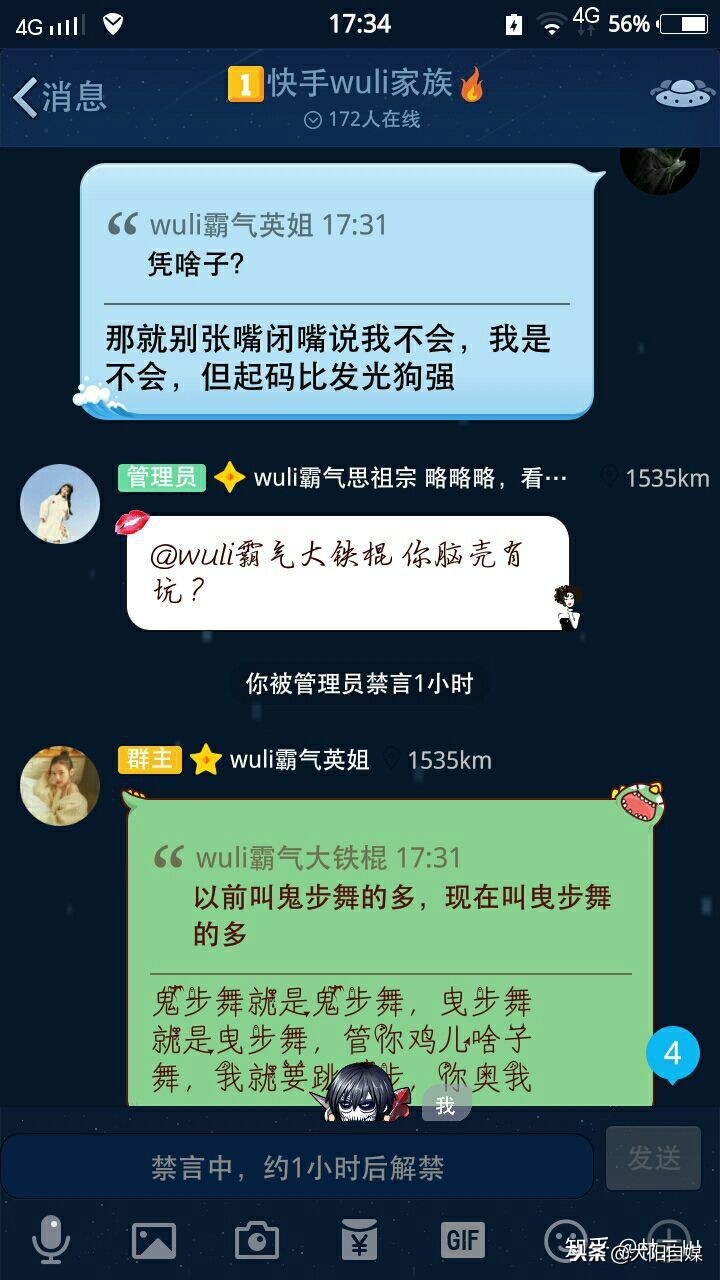Tap the plus icon for more options
This screenshot has width=720, height=1280.
click(x=668, y=1240)
